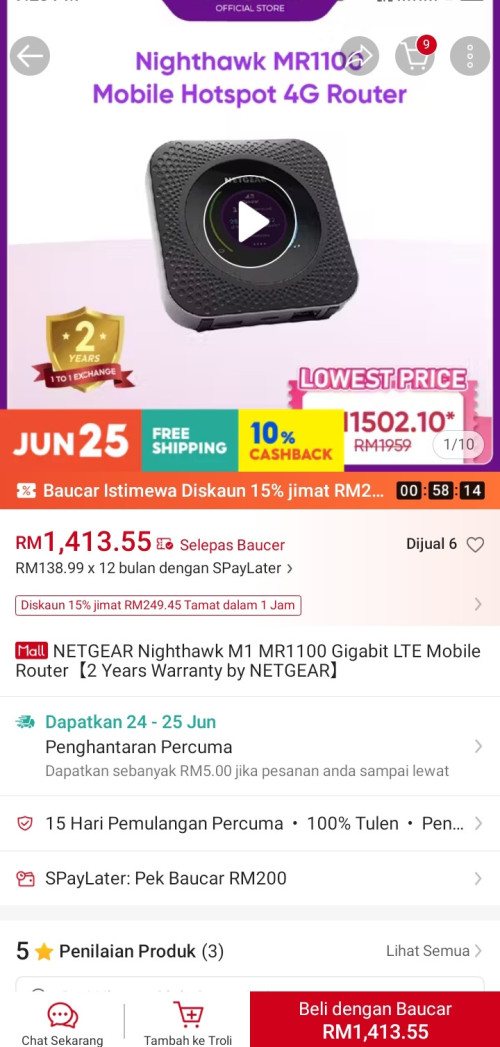
Task: Buy now with Beli dengan Baucar
Action: coord(375,1020)
